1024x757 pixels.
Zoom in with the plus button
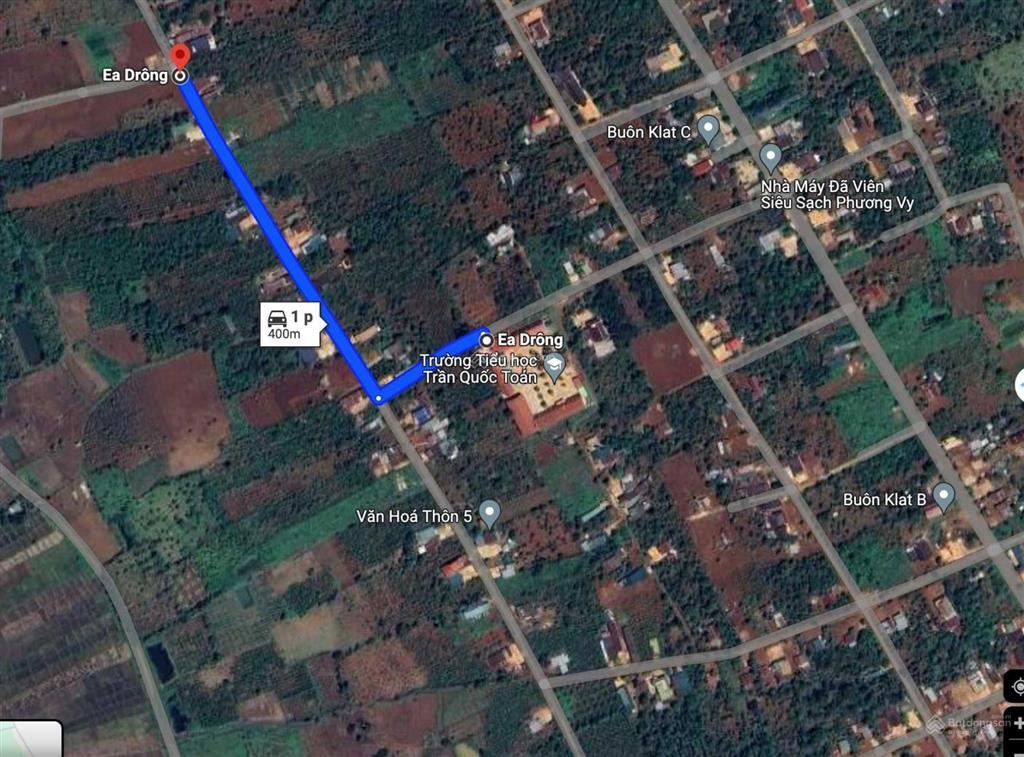click(x=1016, y=721)
